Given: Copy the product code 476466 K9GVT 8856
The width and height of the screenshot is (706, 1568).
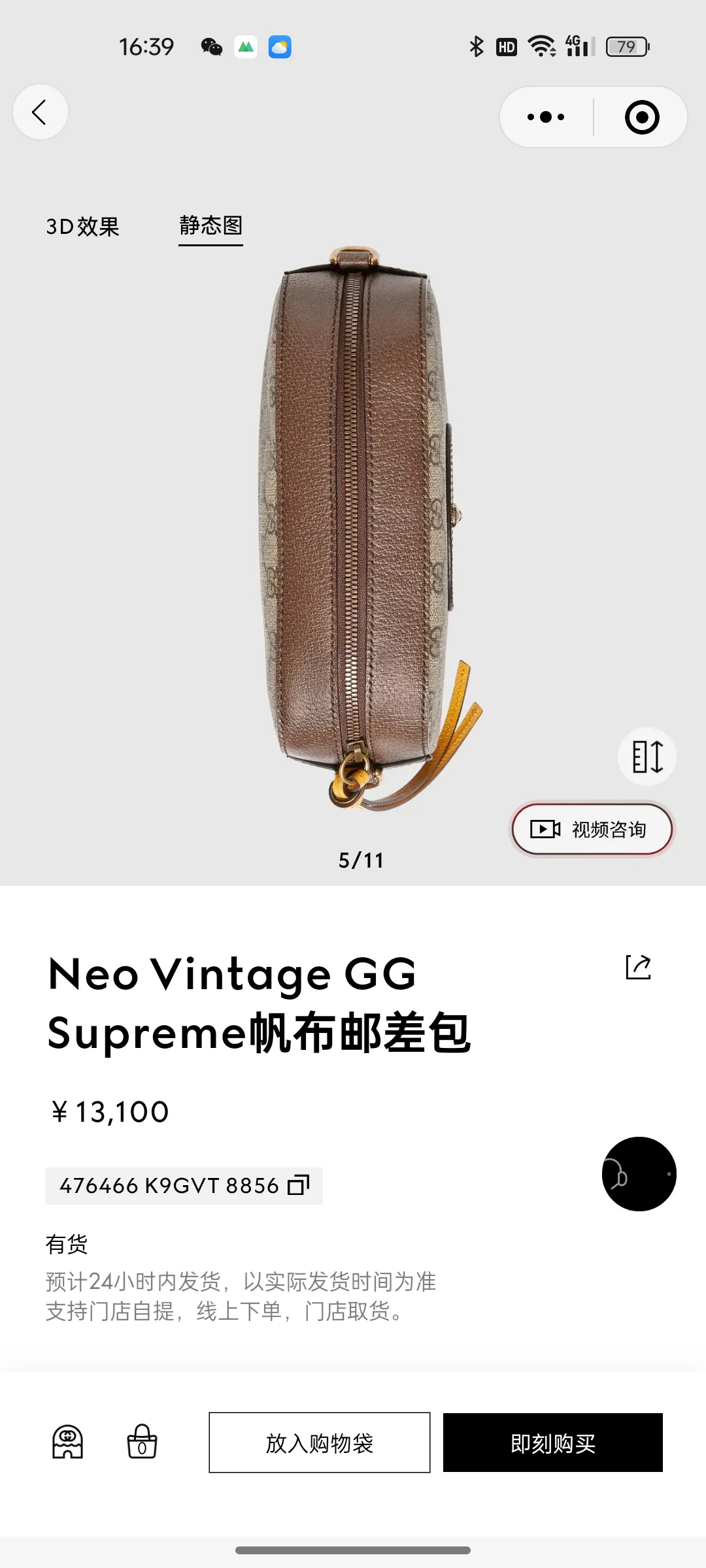Looking at the screenshot, I should pos(184,1185).
